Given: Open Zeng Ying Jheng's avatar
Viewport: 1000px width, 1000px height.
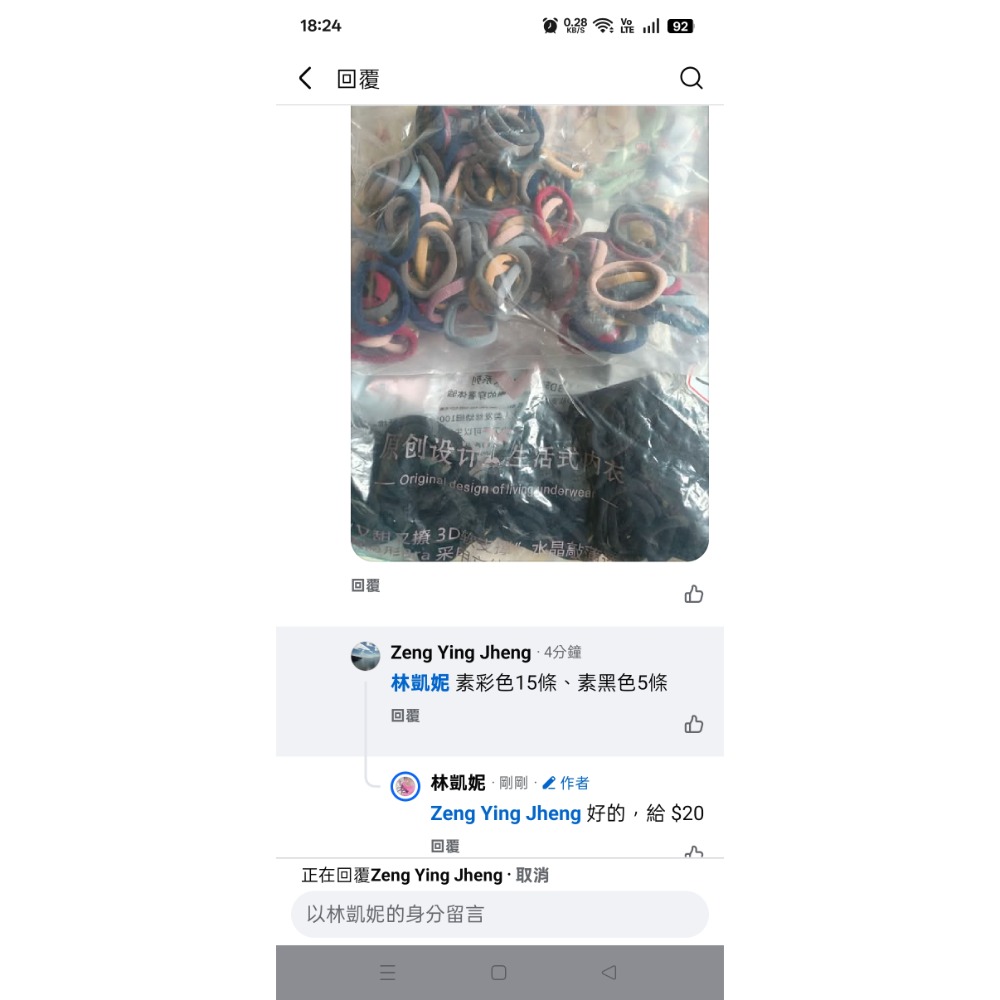Looking at the screenshot, I should pos(365,656).
